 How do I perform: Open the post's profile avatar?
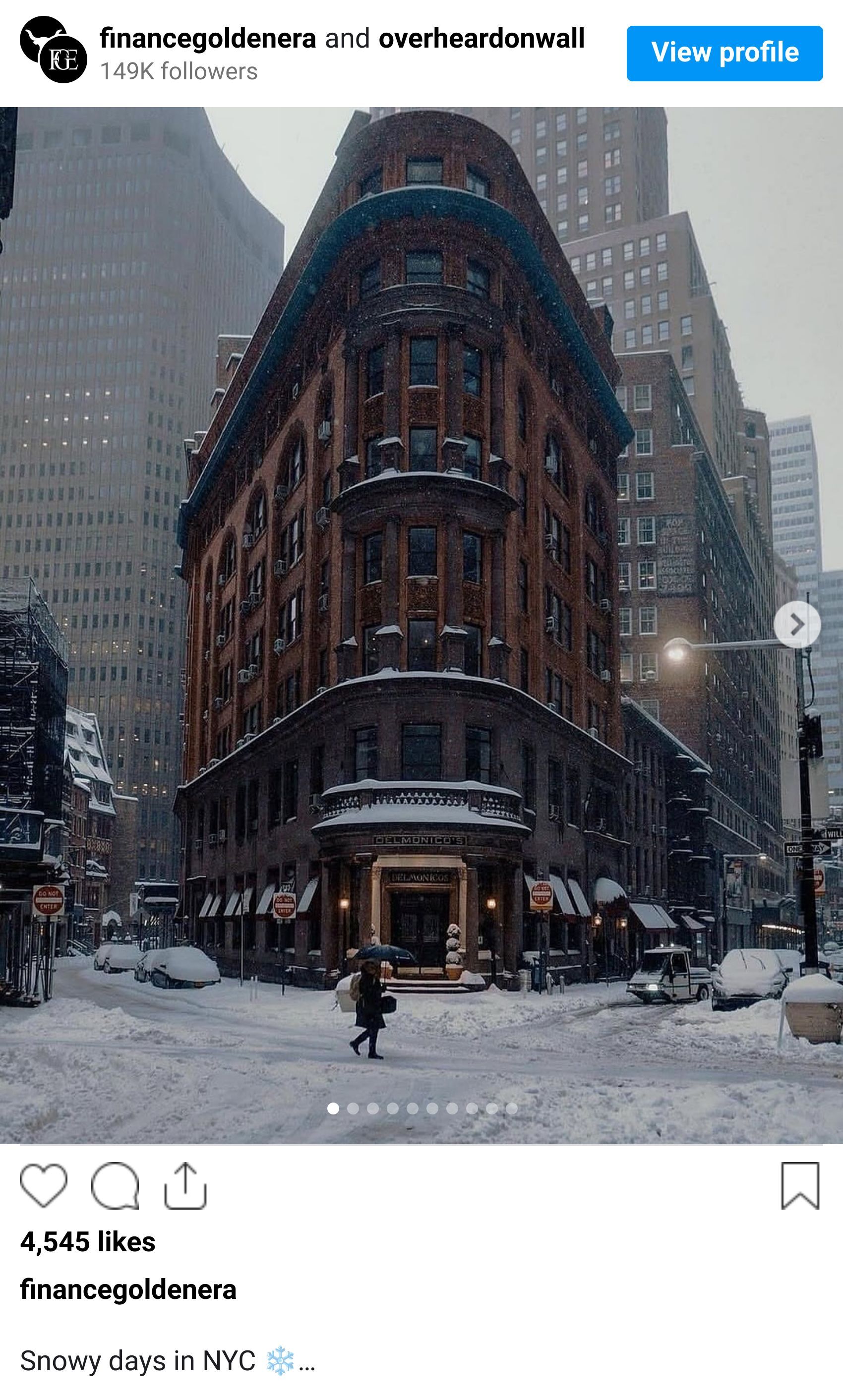[54, 50]
